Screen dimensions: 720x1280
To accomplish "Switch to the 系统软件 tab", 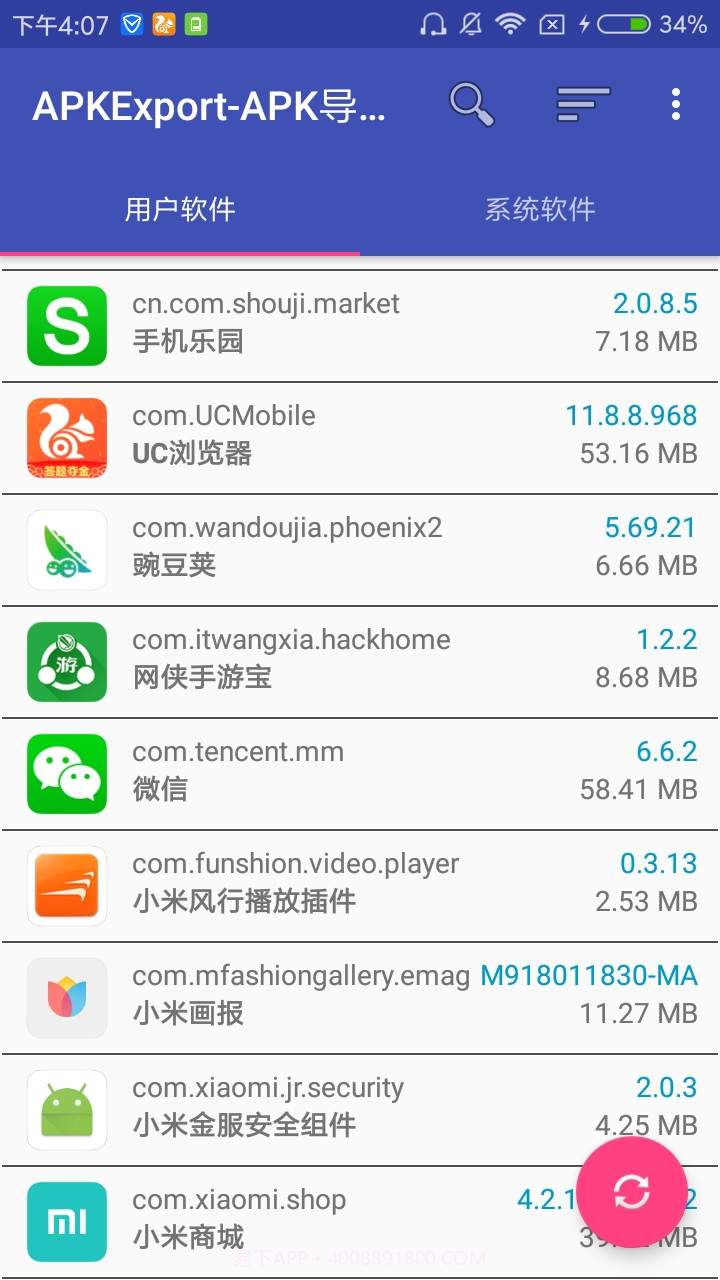I will (x=539, y=209).
